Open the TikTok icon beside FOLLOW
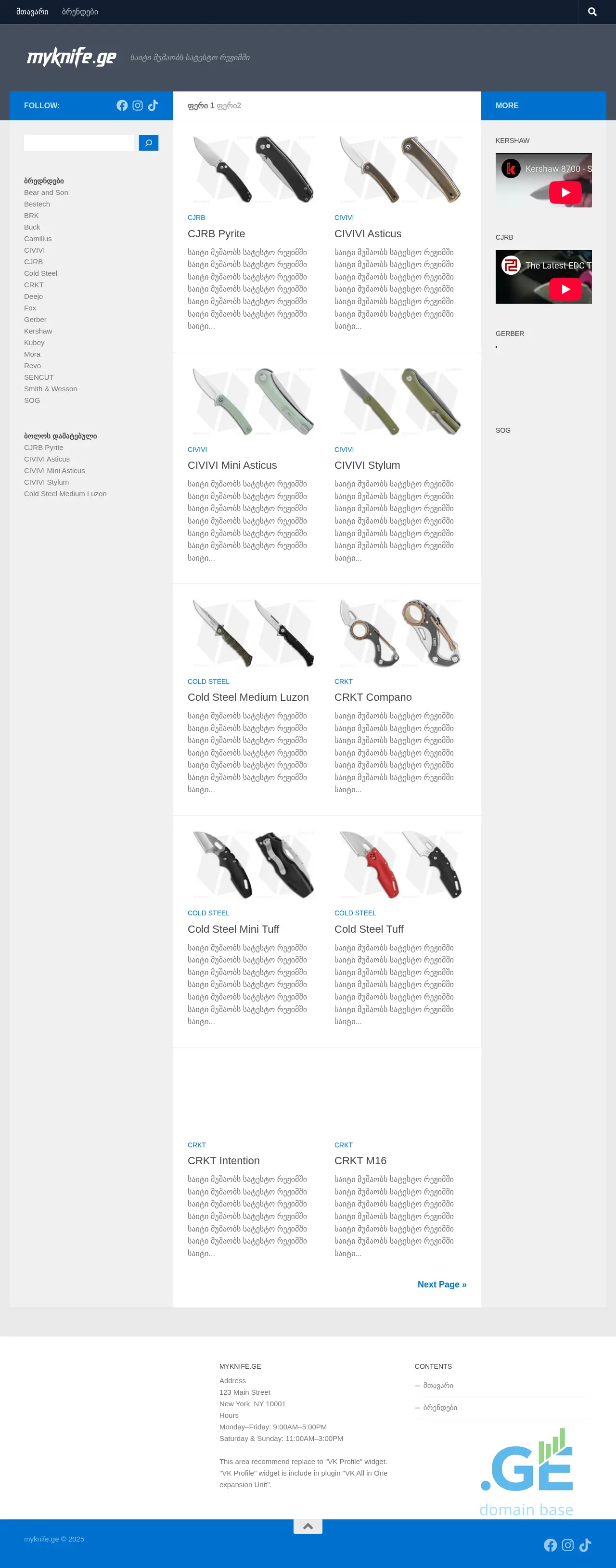Screen dimensions: 616x1568 click(153, 105)
